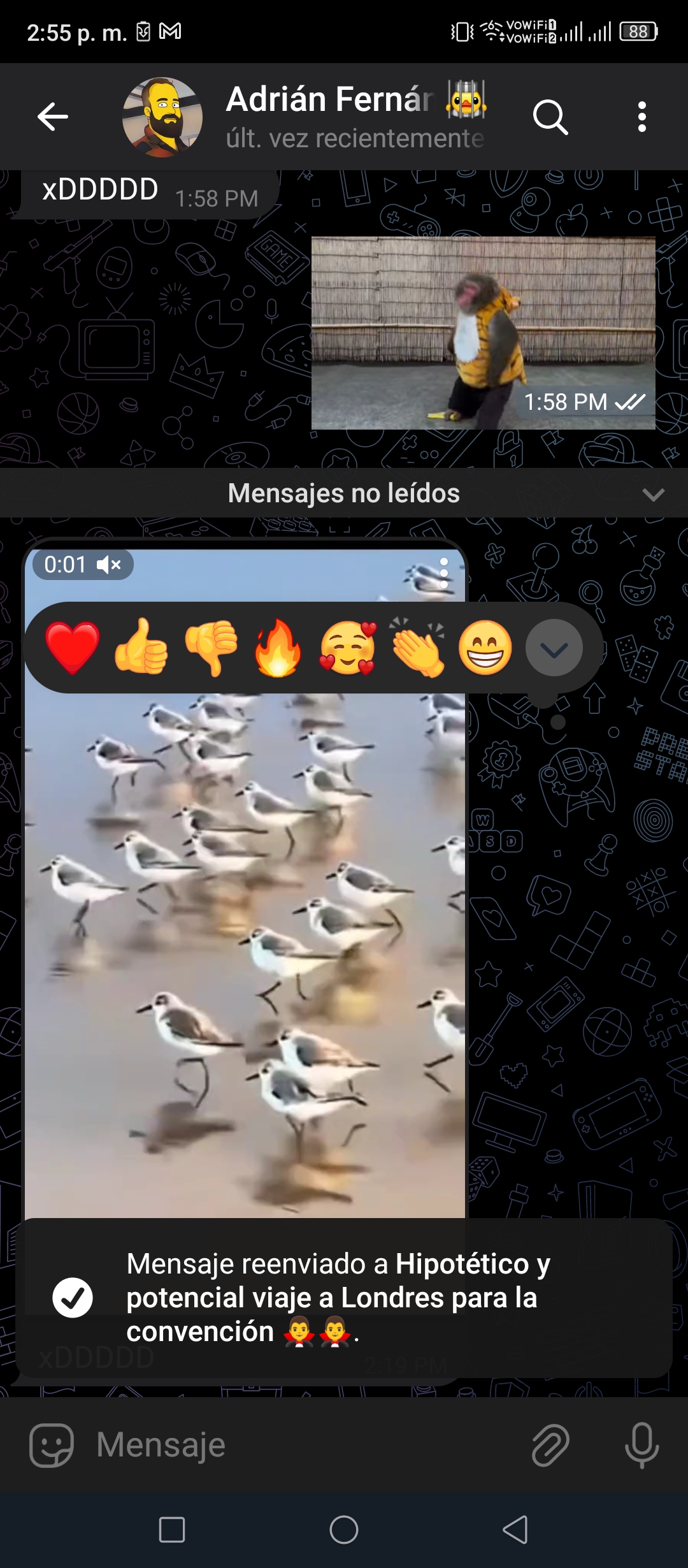688x1568 pixels.
Task: Open Adrián Fernández's profile picture
Action: (x=162, y=117)
